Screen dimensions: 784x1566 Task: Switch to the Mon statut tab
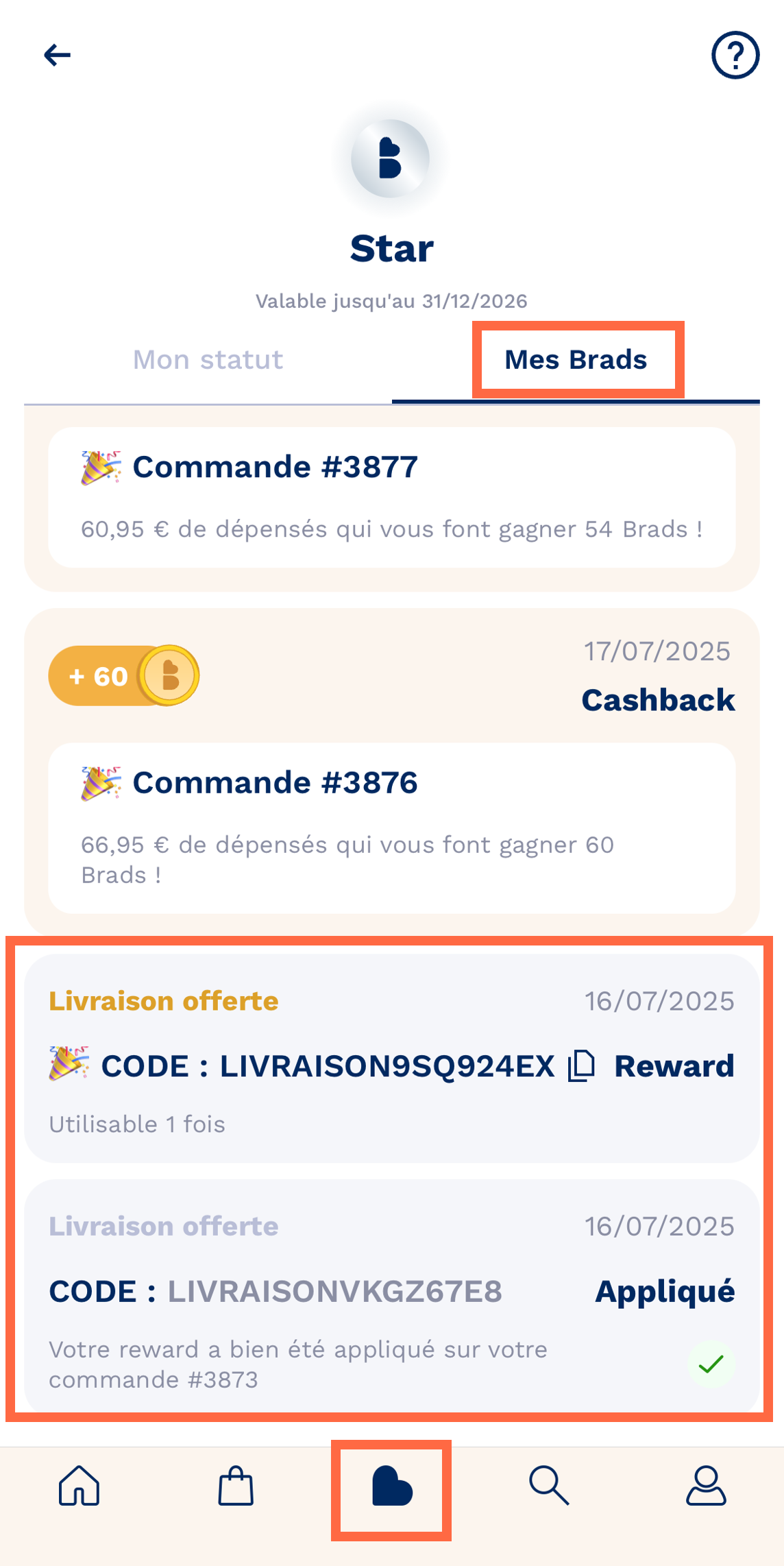[x=208, y=360]
